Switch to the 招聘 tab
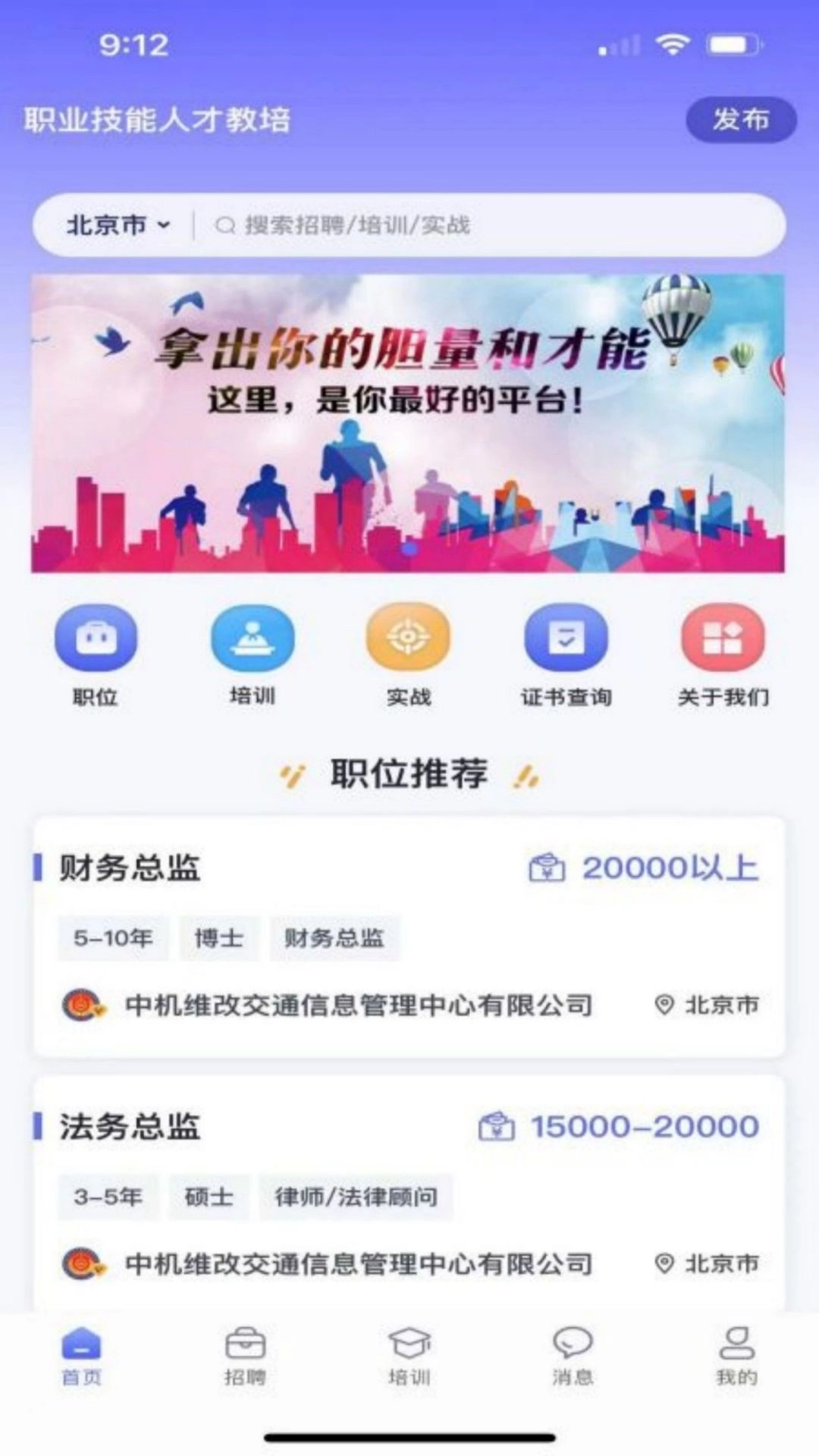The width and height of the screenshot is (819, 1456). point(245,1356)
